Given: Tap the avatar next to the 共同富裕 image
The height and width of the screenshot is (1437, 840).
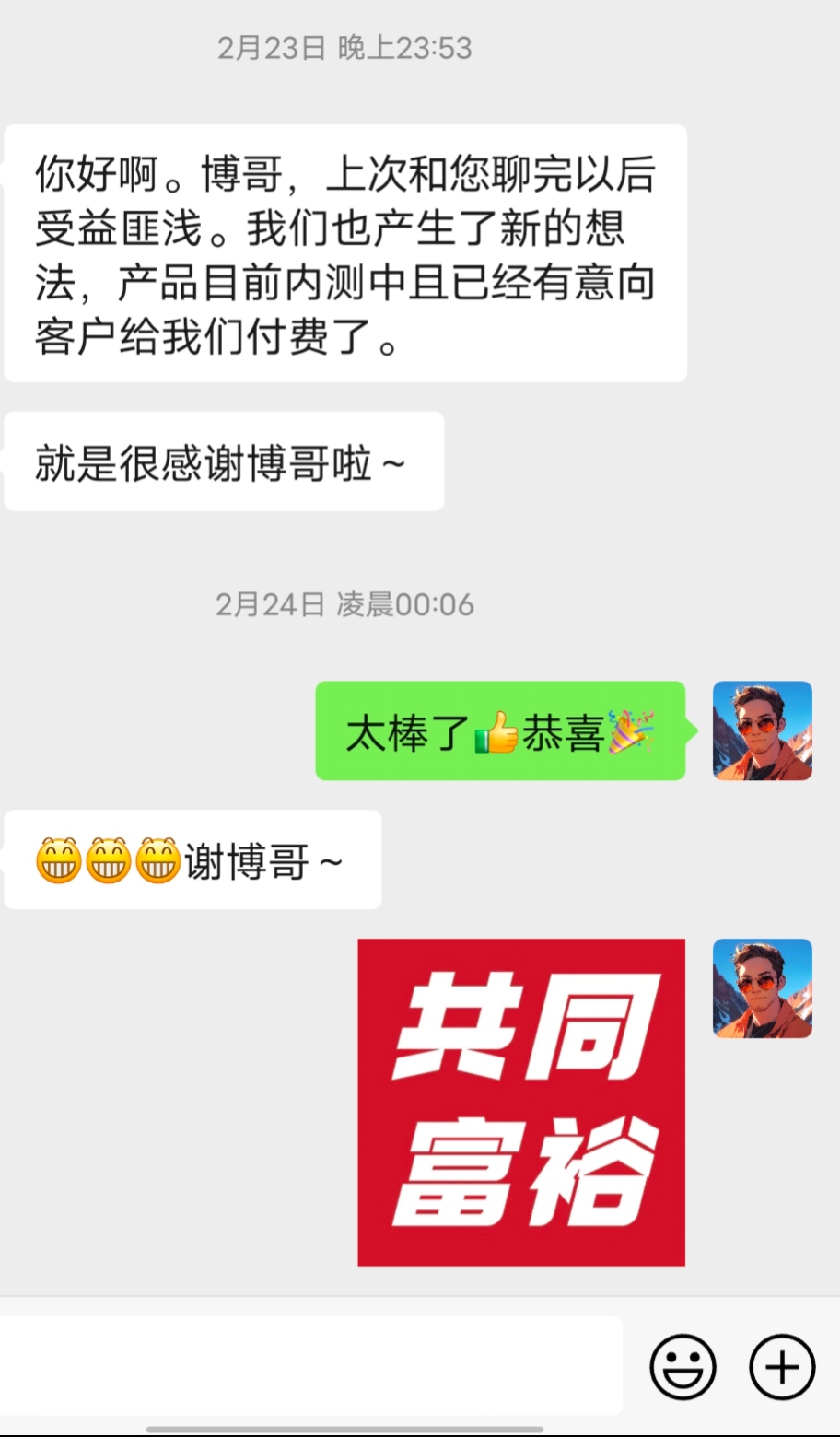Looking at the screenshot, I should pos(762,989).
